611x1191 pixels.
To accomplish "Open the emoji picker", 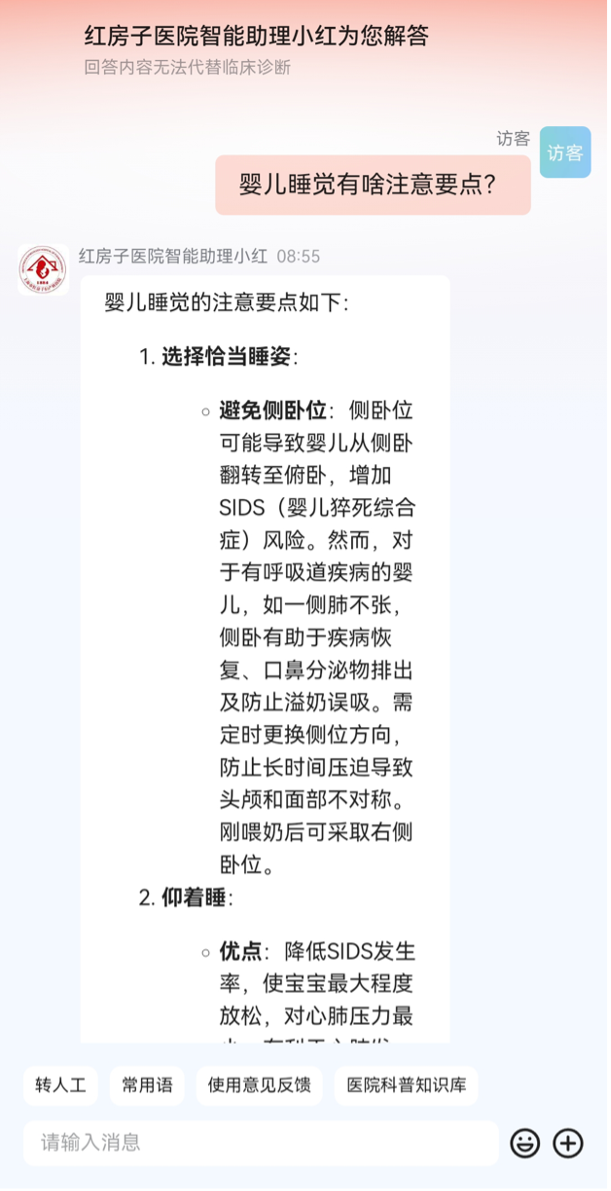I will 525,1143.
